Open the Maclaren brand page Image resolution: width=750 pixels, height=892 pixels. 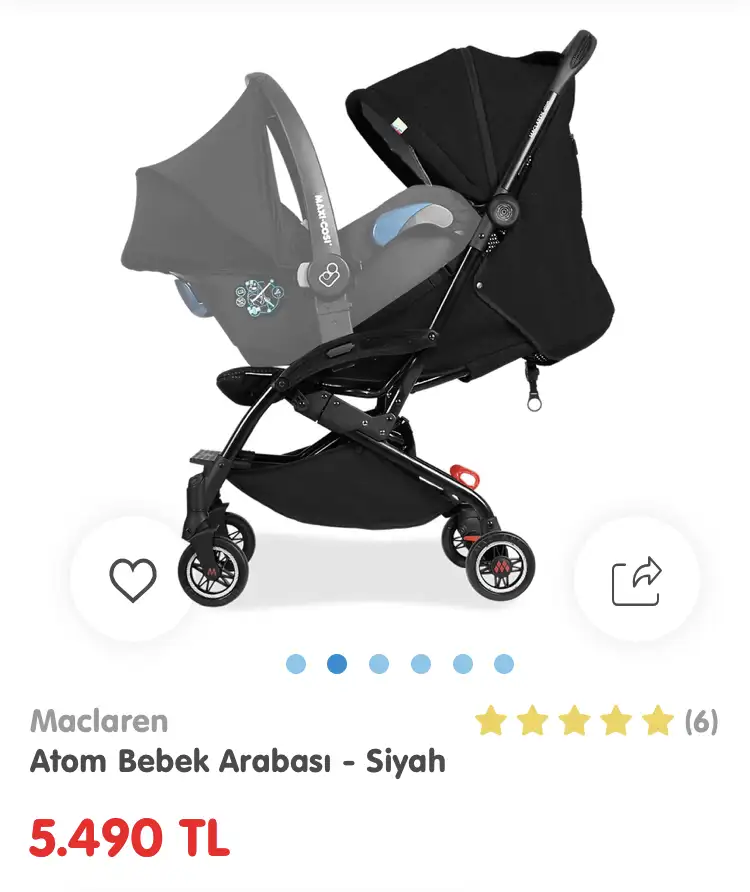point(99,721)
